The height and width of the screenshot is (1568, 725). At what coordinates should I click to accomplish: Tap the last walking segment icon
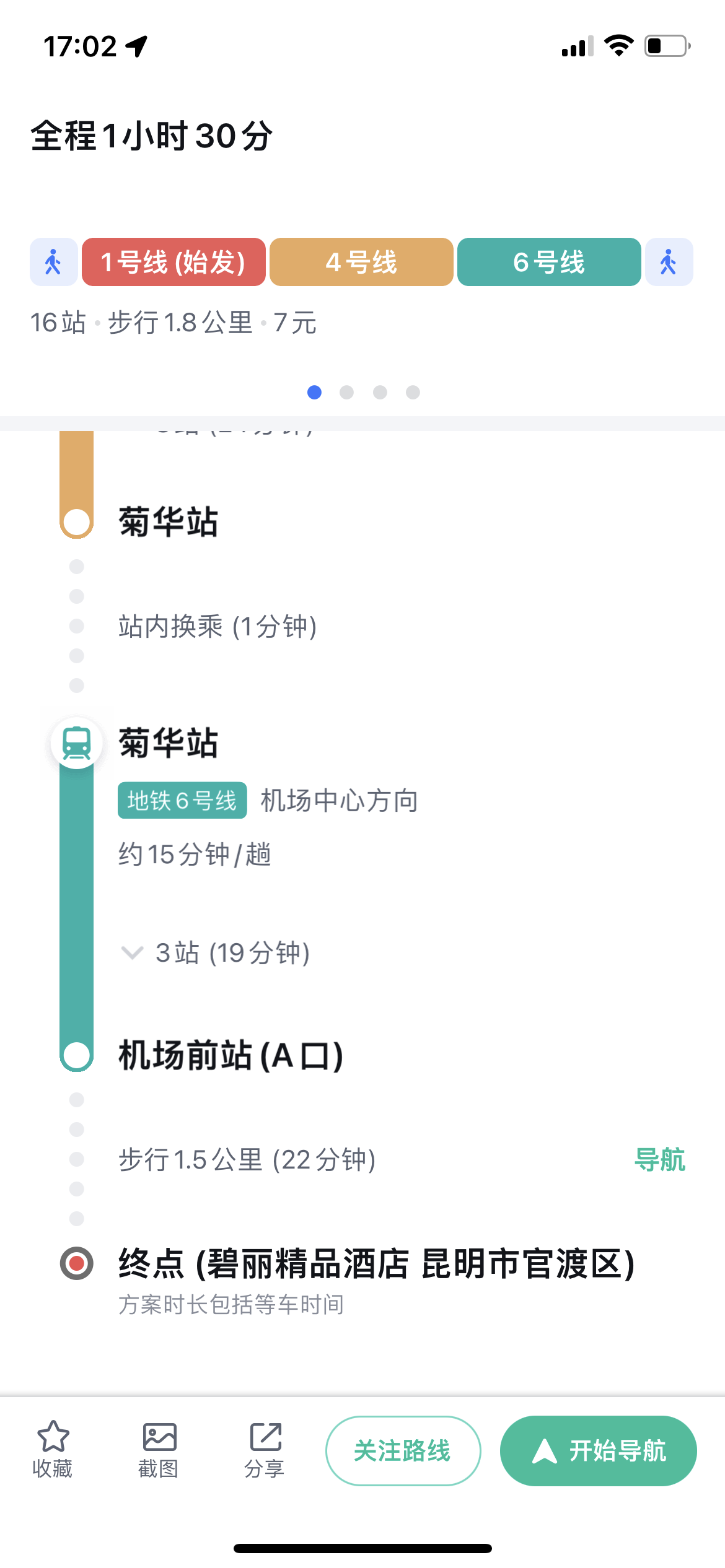(669, 262)
